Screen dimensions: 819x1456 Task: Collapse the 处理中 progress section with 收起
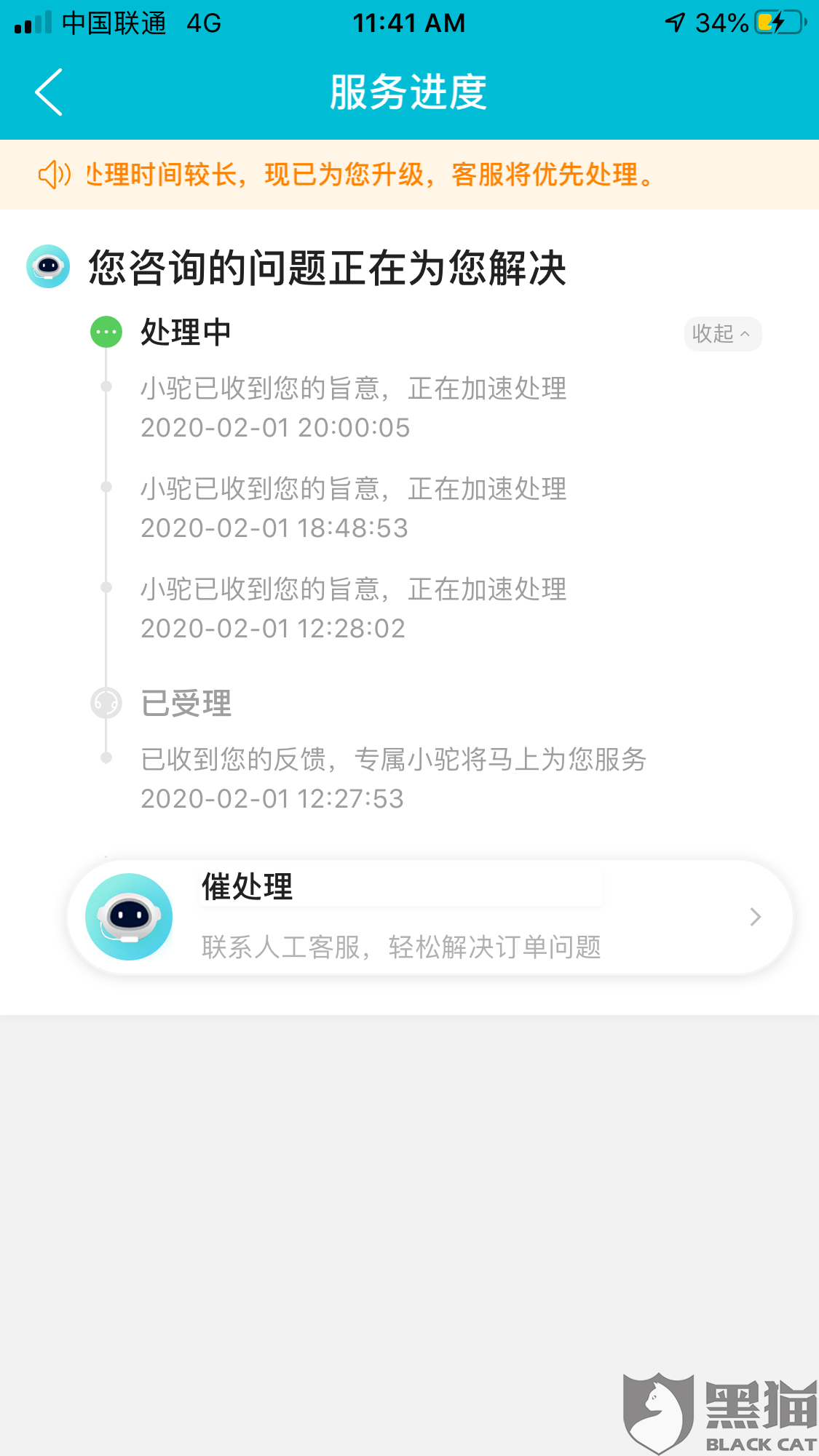click(x=721, y=334)
